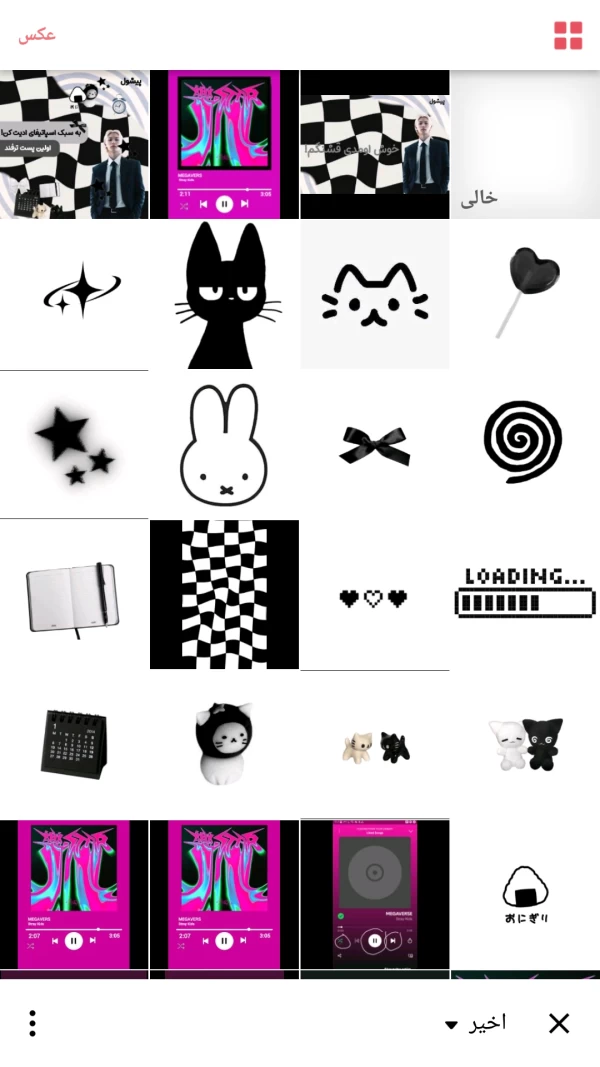Open the عکس tab
Screen dimensions: 600x1067
[x=37, y=35]
